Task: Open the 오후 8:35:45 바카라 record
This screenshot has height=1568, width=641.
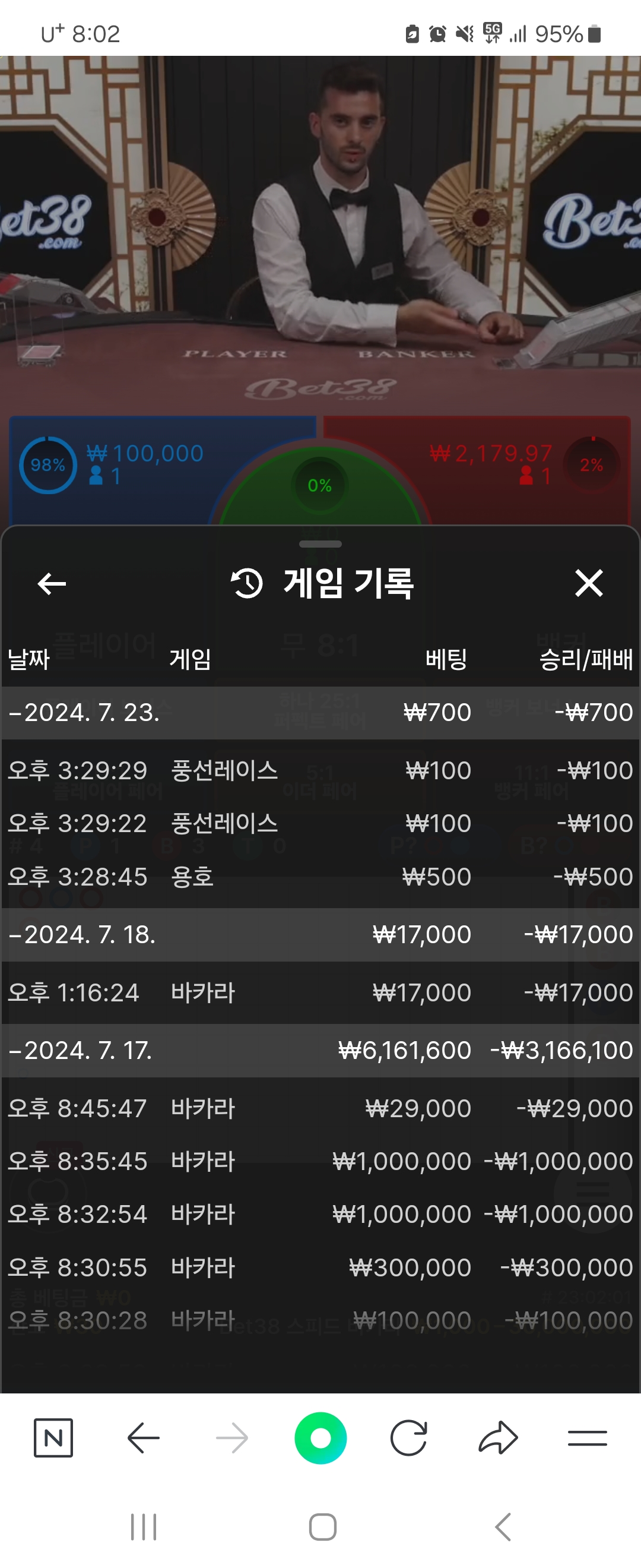Action: tap(320, 1161)
